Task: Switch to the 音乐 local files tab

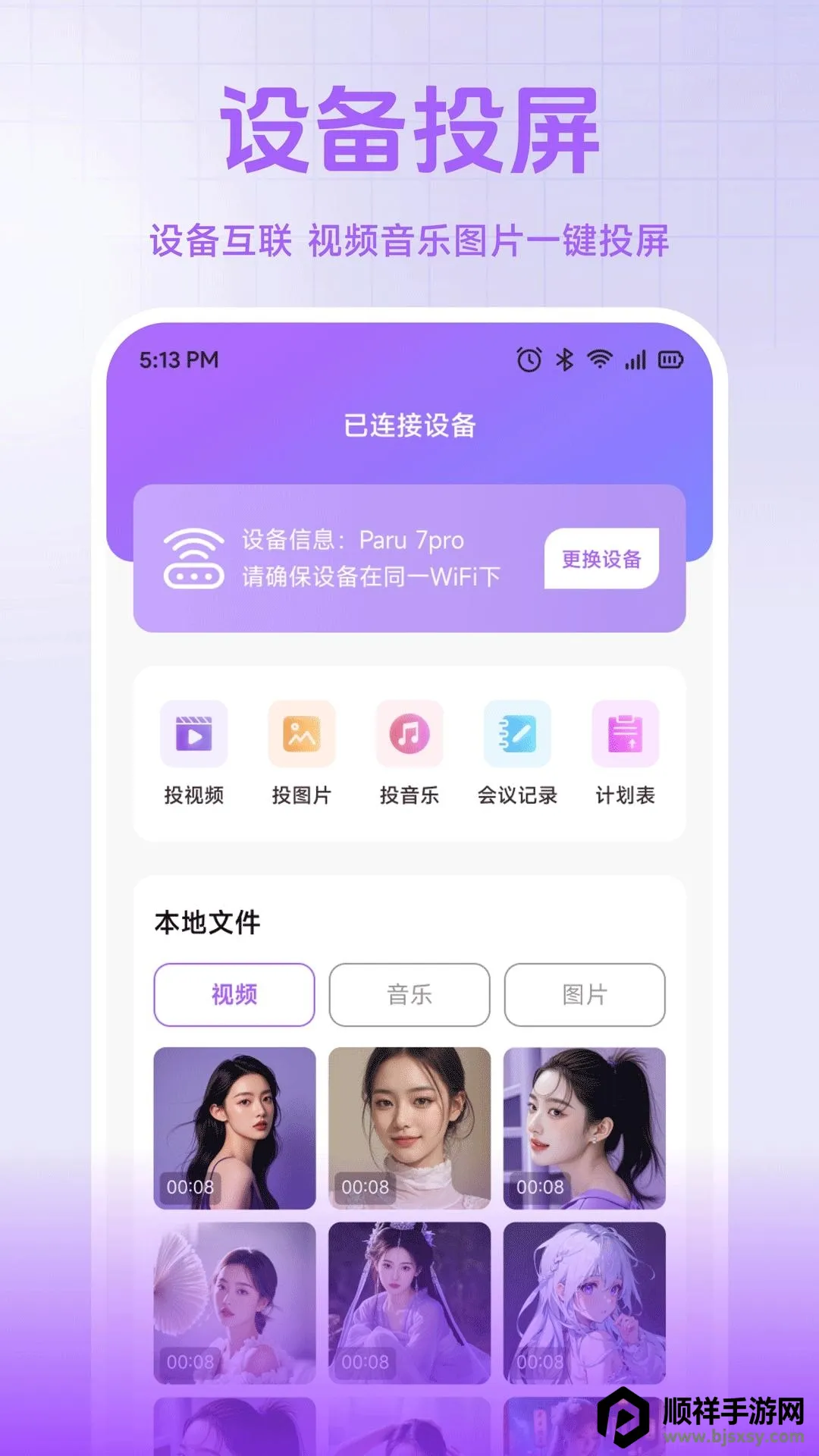Action: pyautogui.click(x=409, y=996)
